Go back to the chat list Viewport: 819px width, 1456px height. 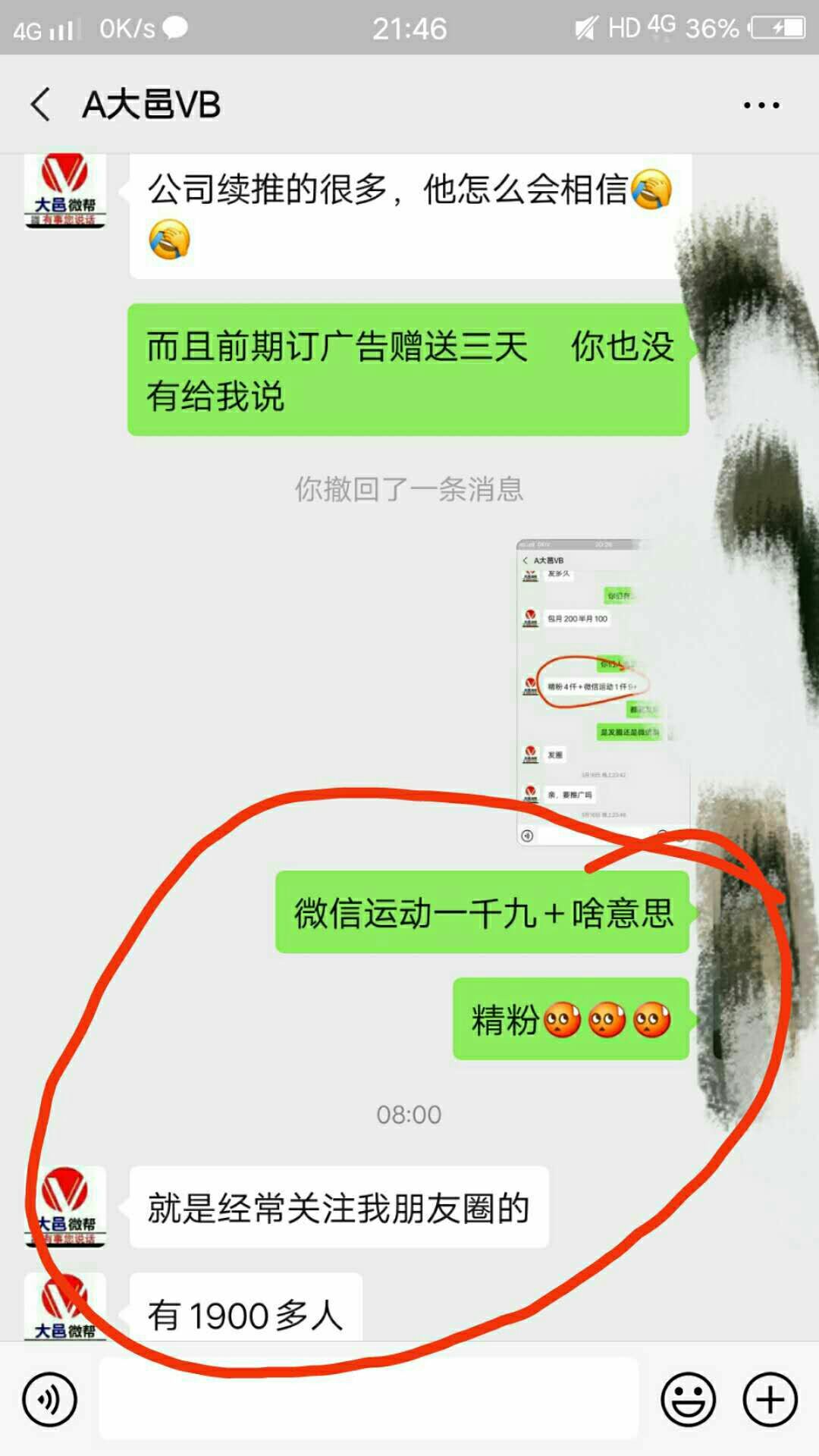tap(41, 105)
